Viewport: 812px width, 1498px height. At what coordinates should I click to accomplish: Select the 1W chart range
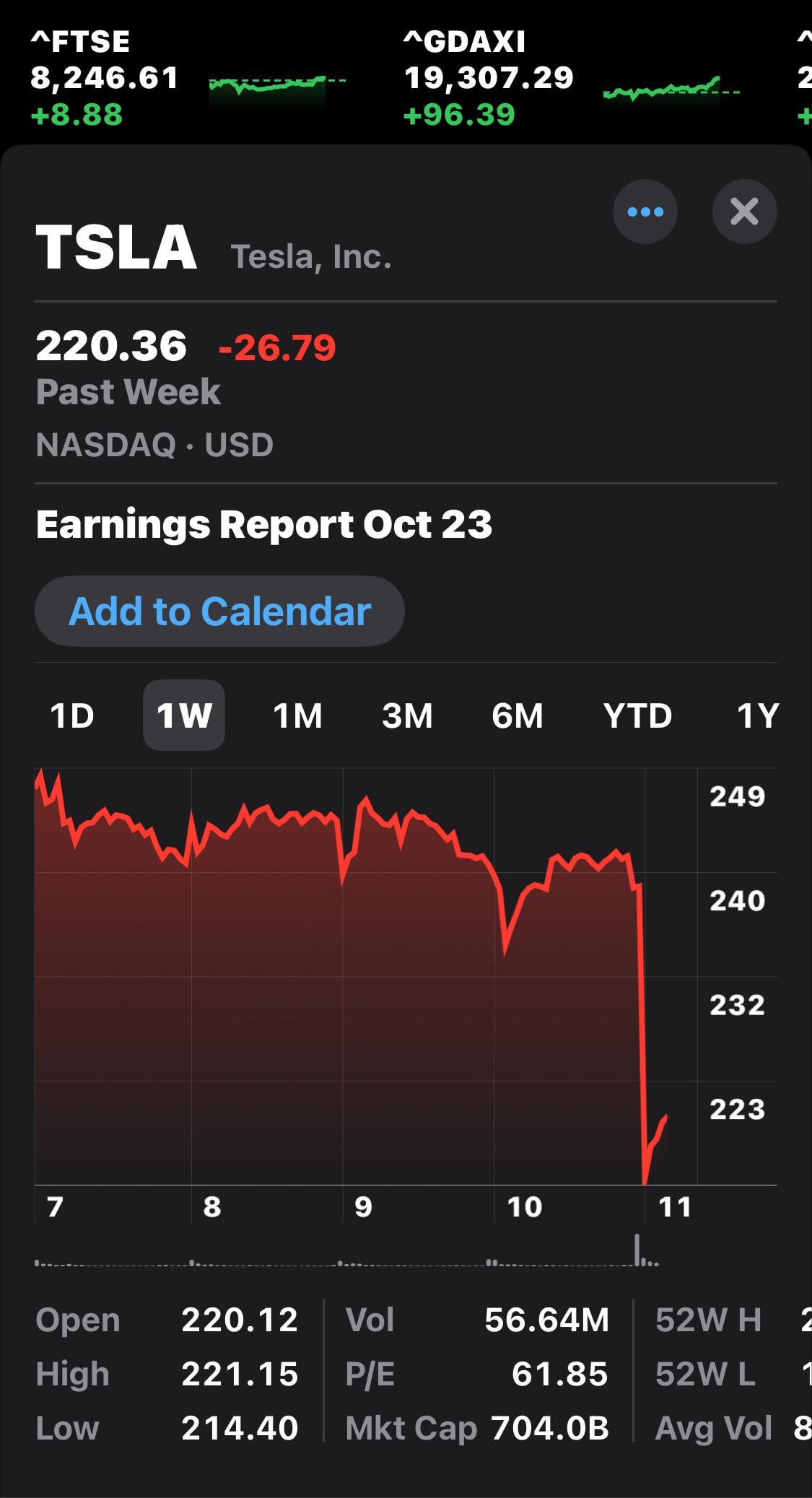(184, 715)
